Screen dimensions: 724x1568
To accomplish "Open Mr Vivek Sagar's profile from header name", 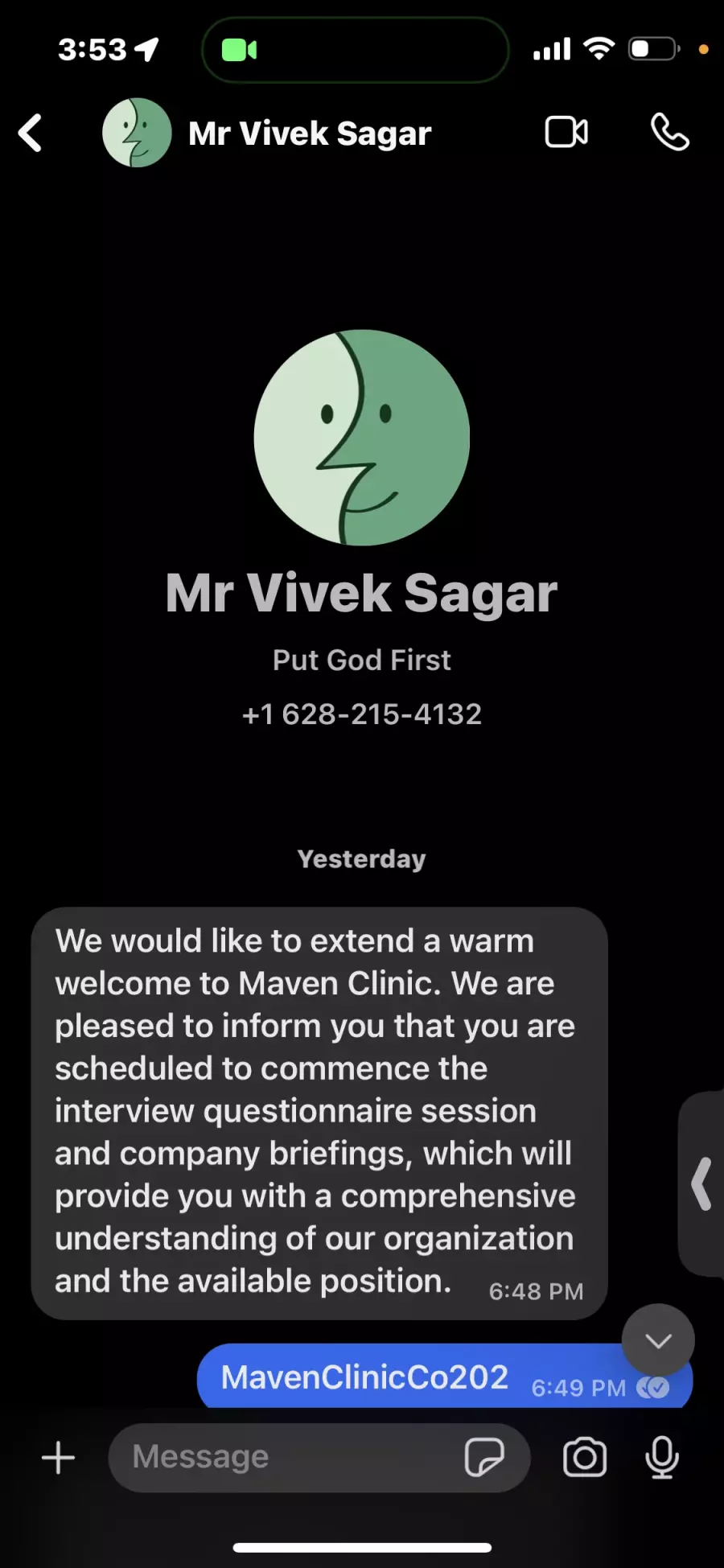I will (310, 134).
